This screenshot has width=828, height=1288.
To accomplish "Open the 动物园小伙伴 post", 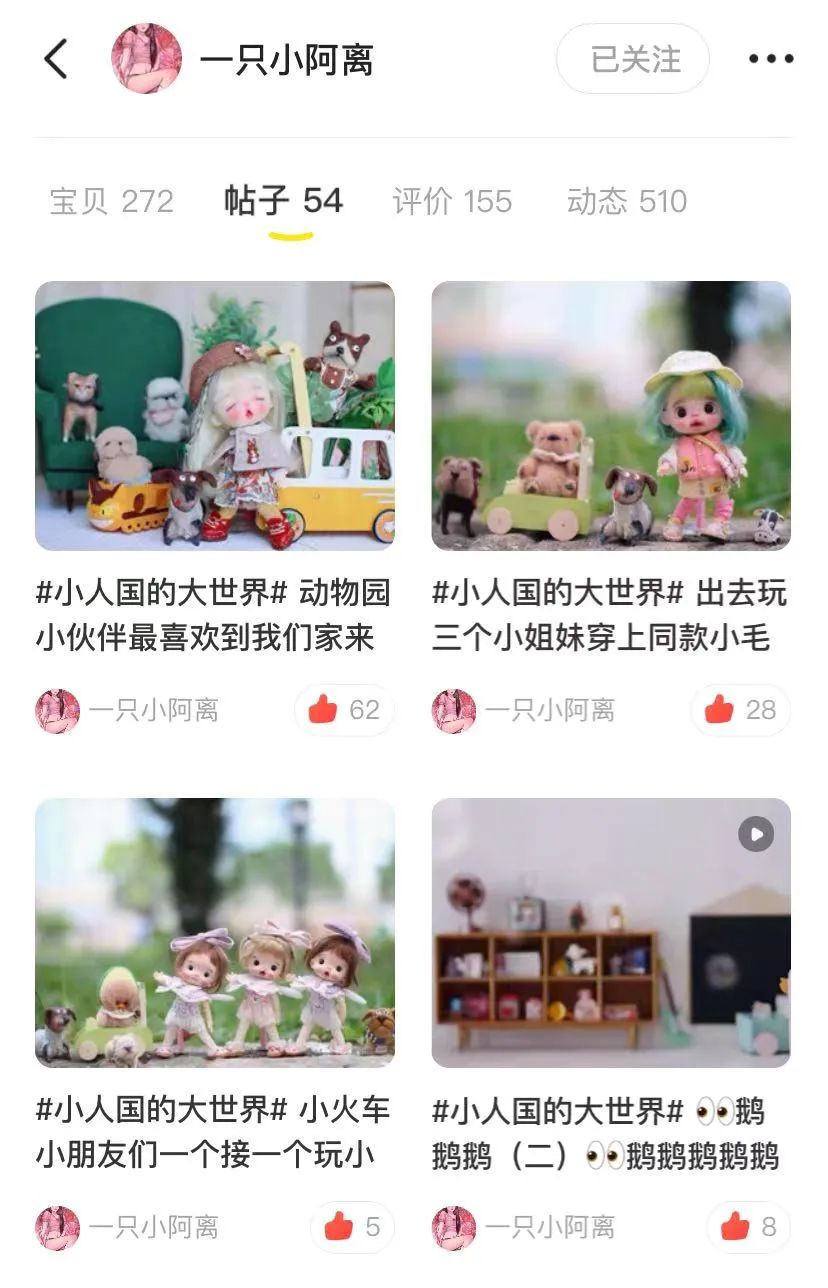I will 215,416.
